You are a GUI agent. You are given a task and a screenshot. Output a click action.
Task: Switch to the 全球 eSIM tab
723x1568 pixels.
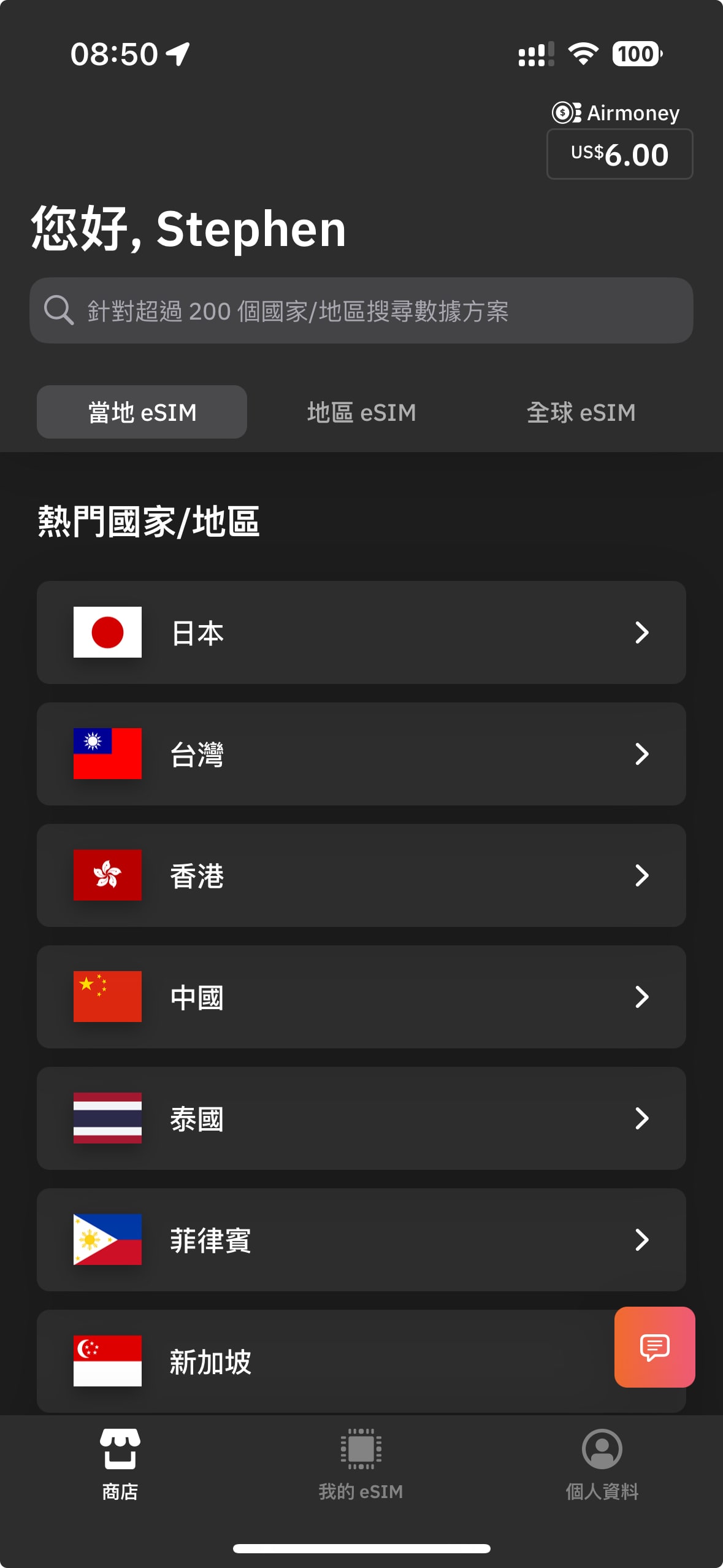click(581, 412)
